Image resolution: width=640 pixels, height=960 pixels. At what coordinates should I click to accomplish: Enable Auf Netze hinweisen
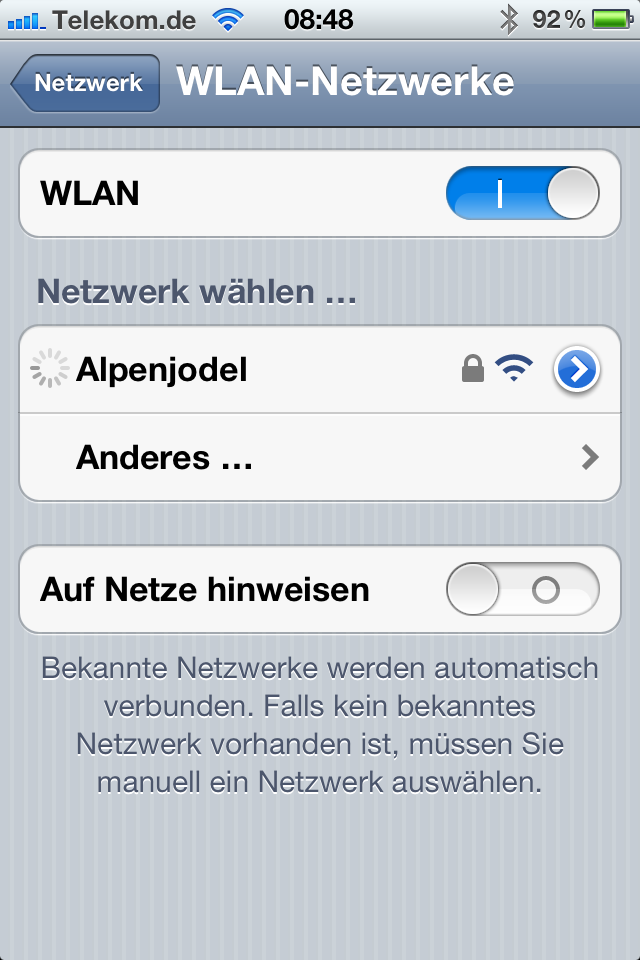click(522, 590)
